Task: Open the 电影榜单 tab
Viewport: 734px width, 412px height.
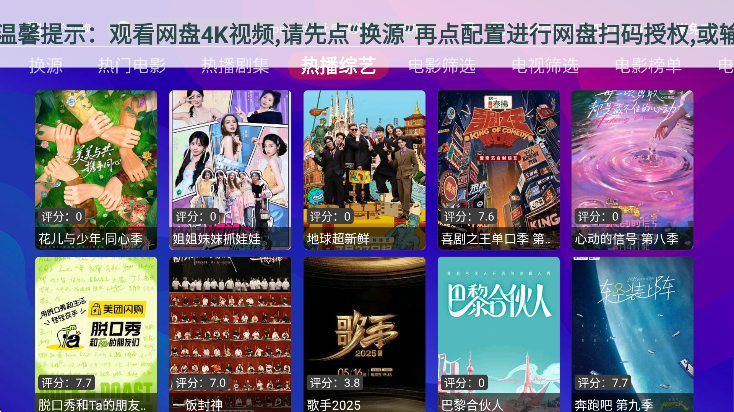Action: tap(648, 67)
